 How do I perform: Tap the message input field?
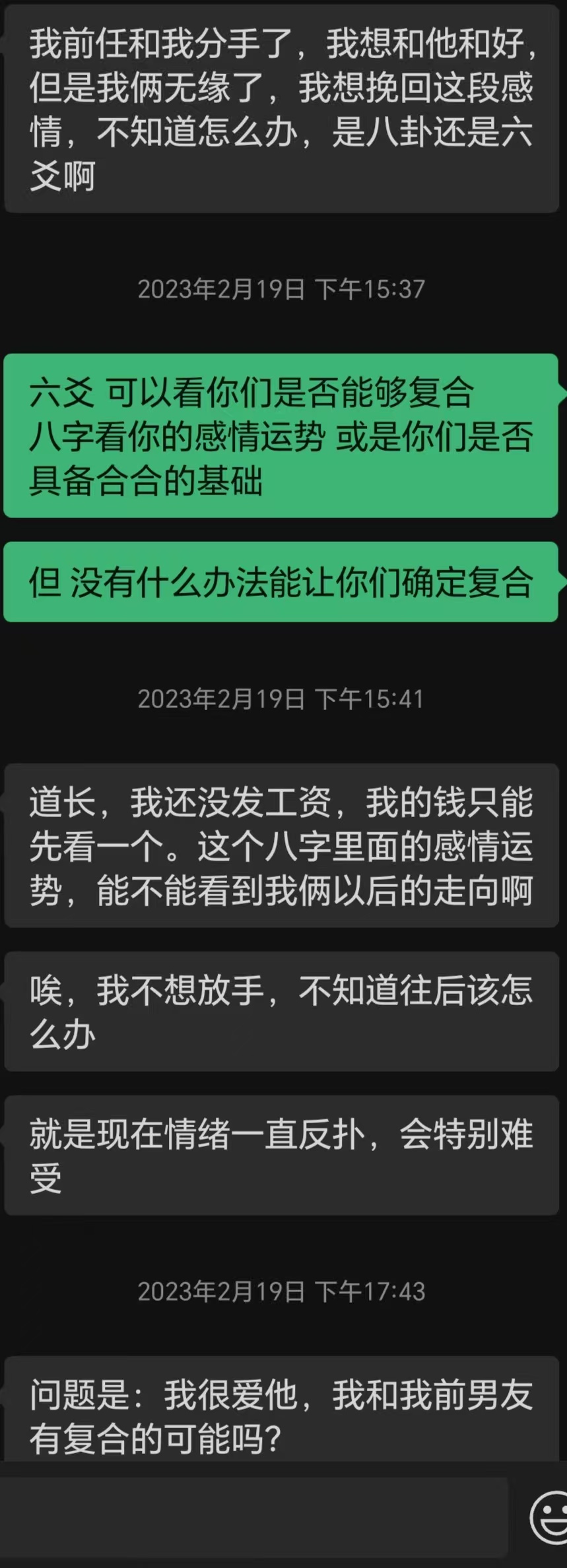254,1518
